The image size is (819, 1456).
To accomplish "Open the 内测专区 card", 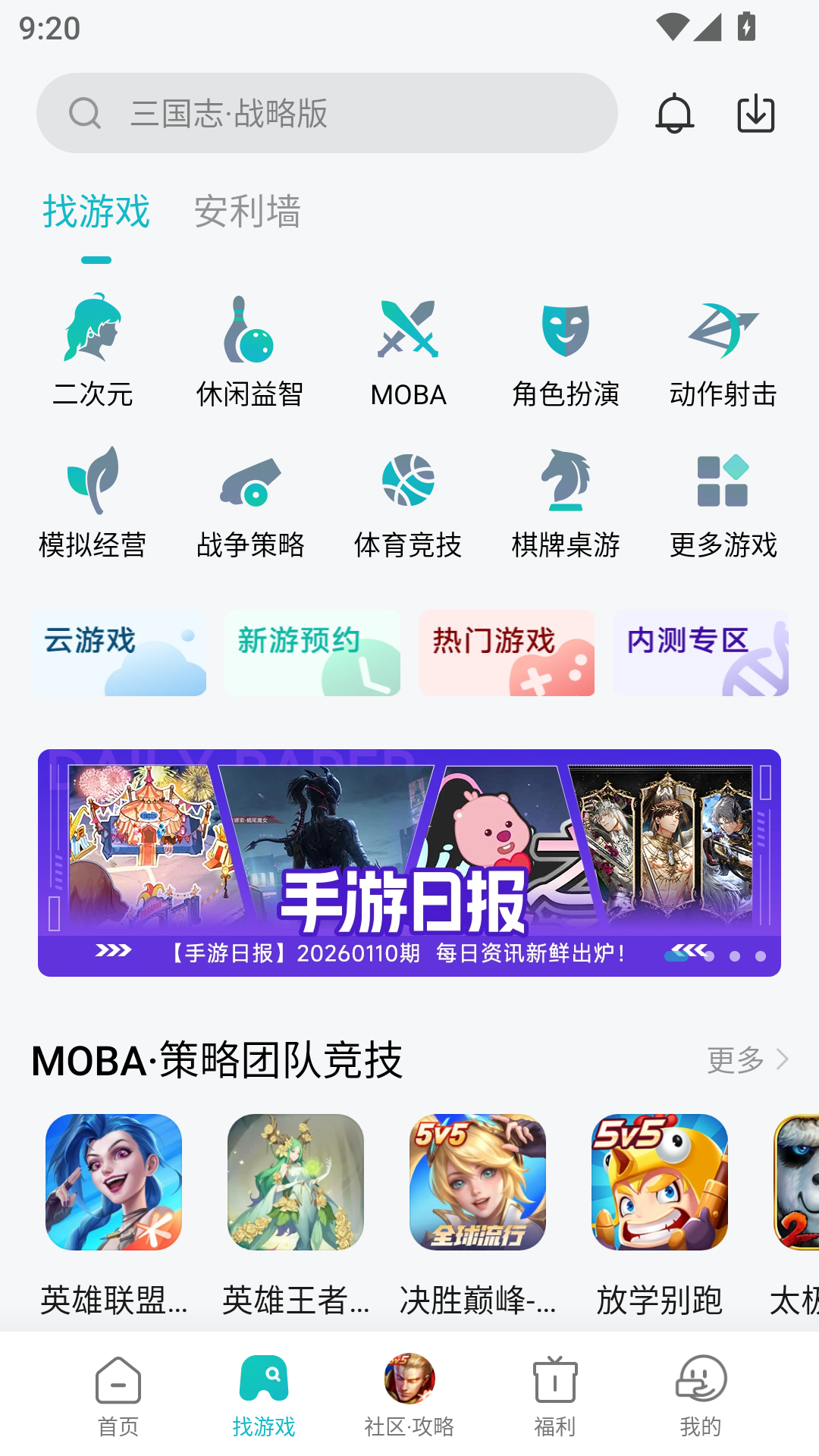I will (701, 652).
